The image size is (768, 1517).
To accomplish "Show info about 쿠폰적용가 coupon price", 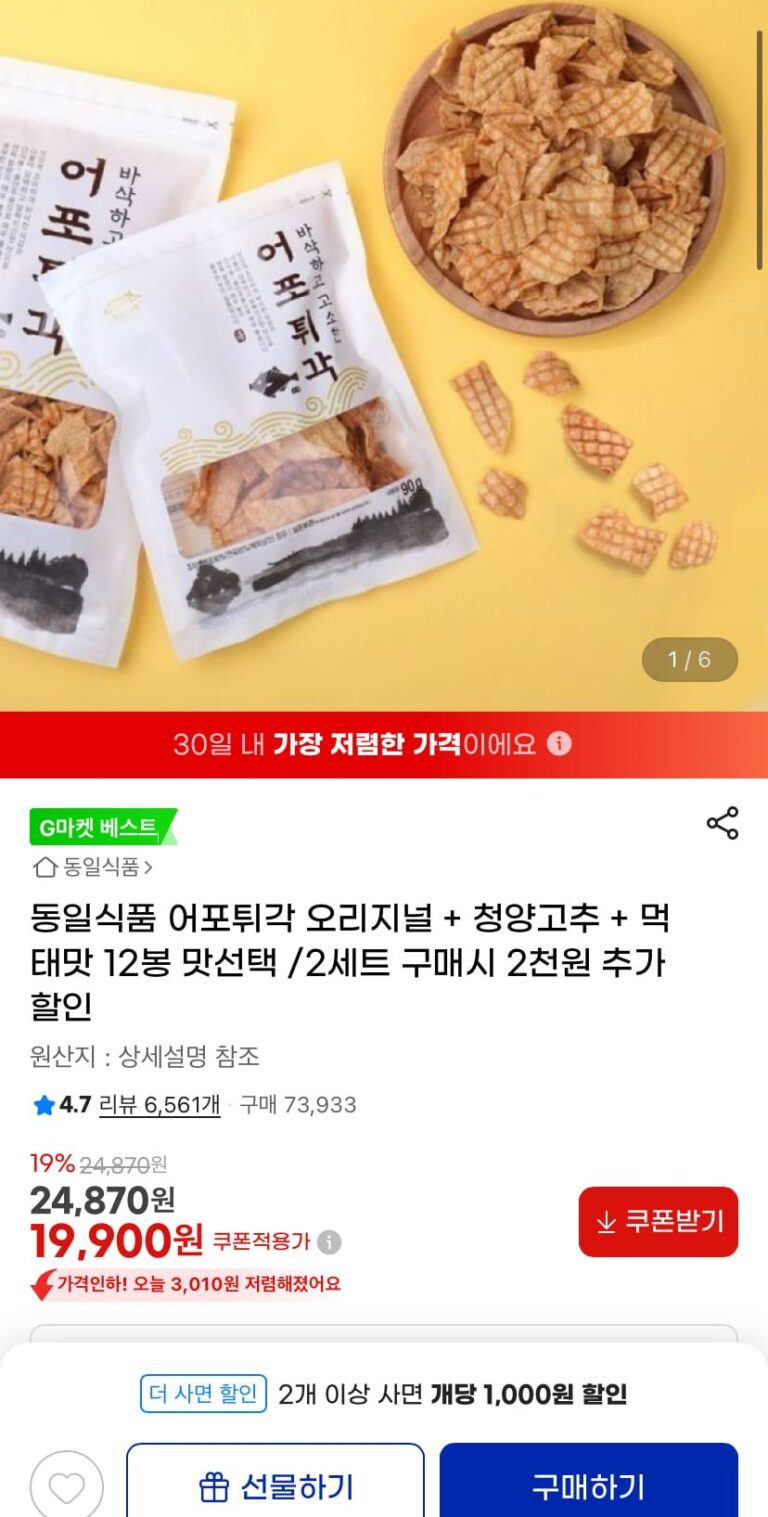I will [x=329, y=1242].
